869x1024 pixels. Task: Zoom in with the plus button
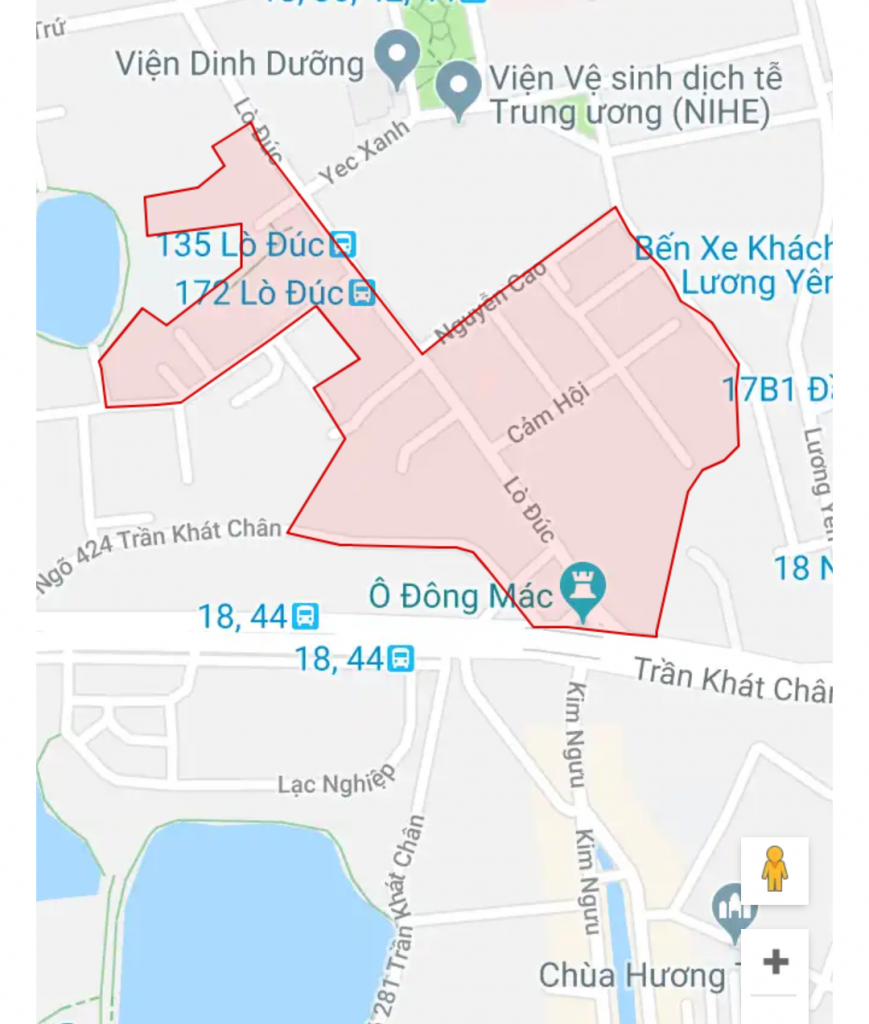(x=775, y=962)
